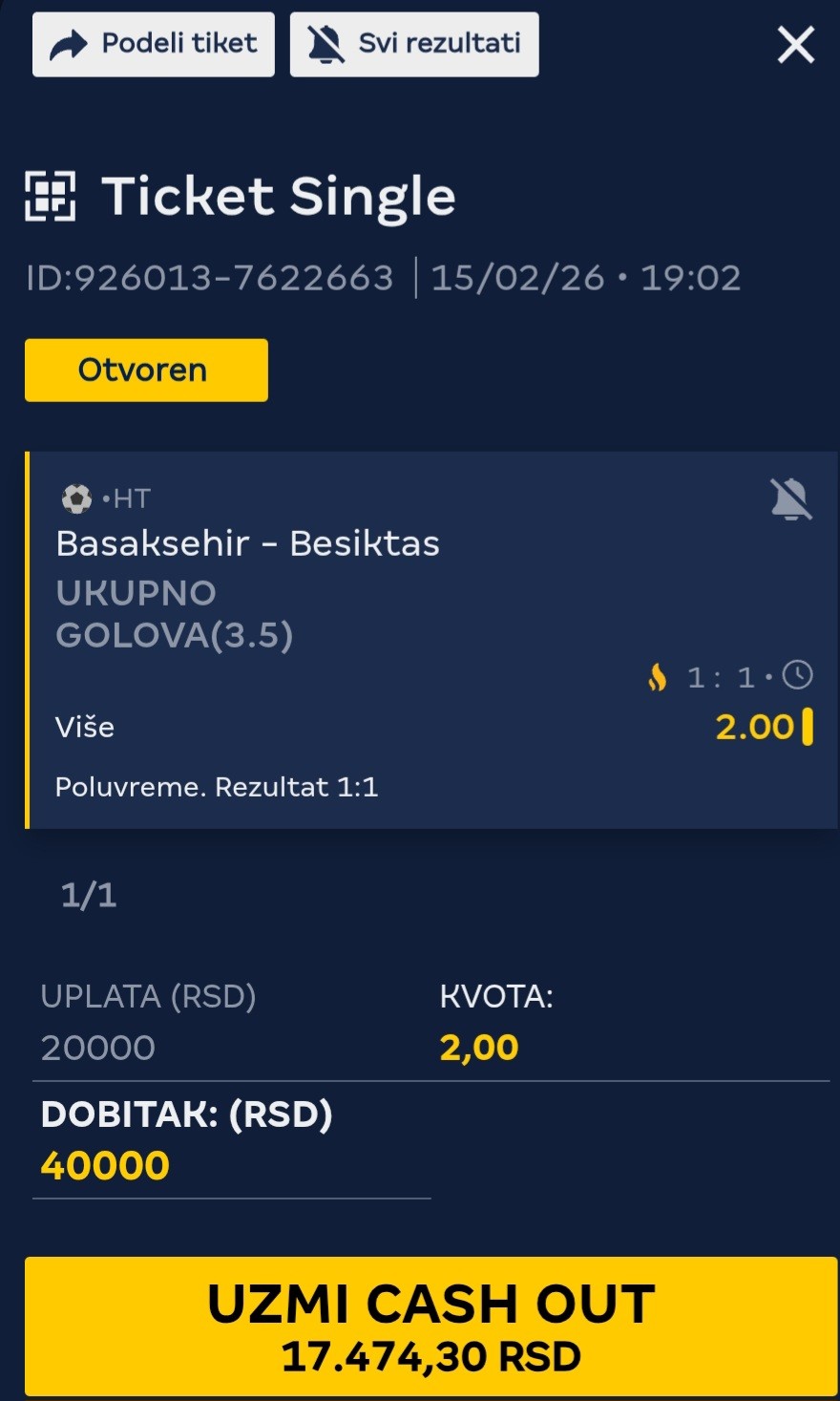The width and height of the screenshot is (840, 1401).
Task: Tap the Svi rezultati notifications button
Action: 414,44
